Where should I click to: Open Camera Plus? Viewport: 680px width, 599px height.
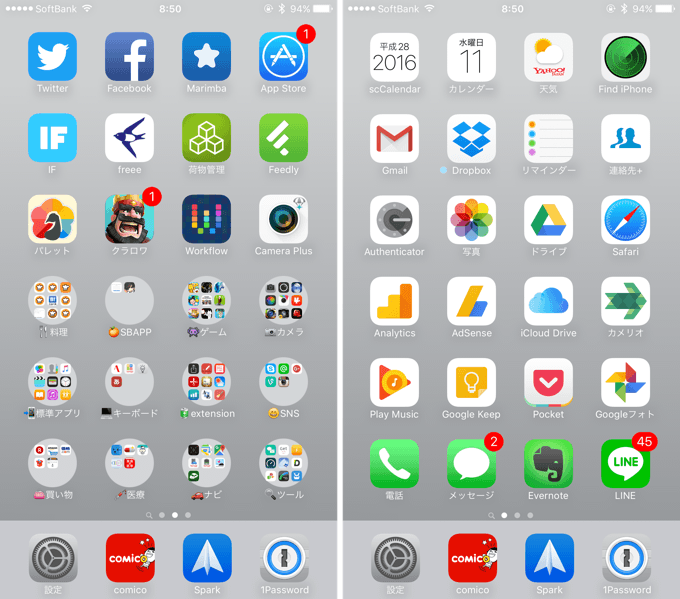[283, 219]
